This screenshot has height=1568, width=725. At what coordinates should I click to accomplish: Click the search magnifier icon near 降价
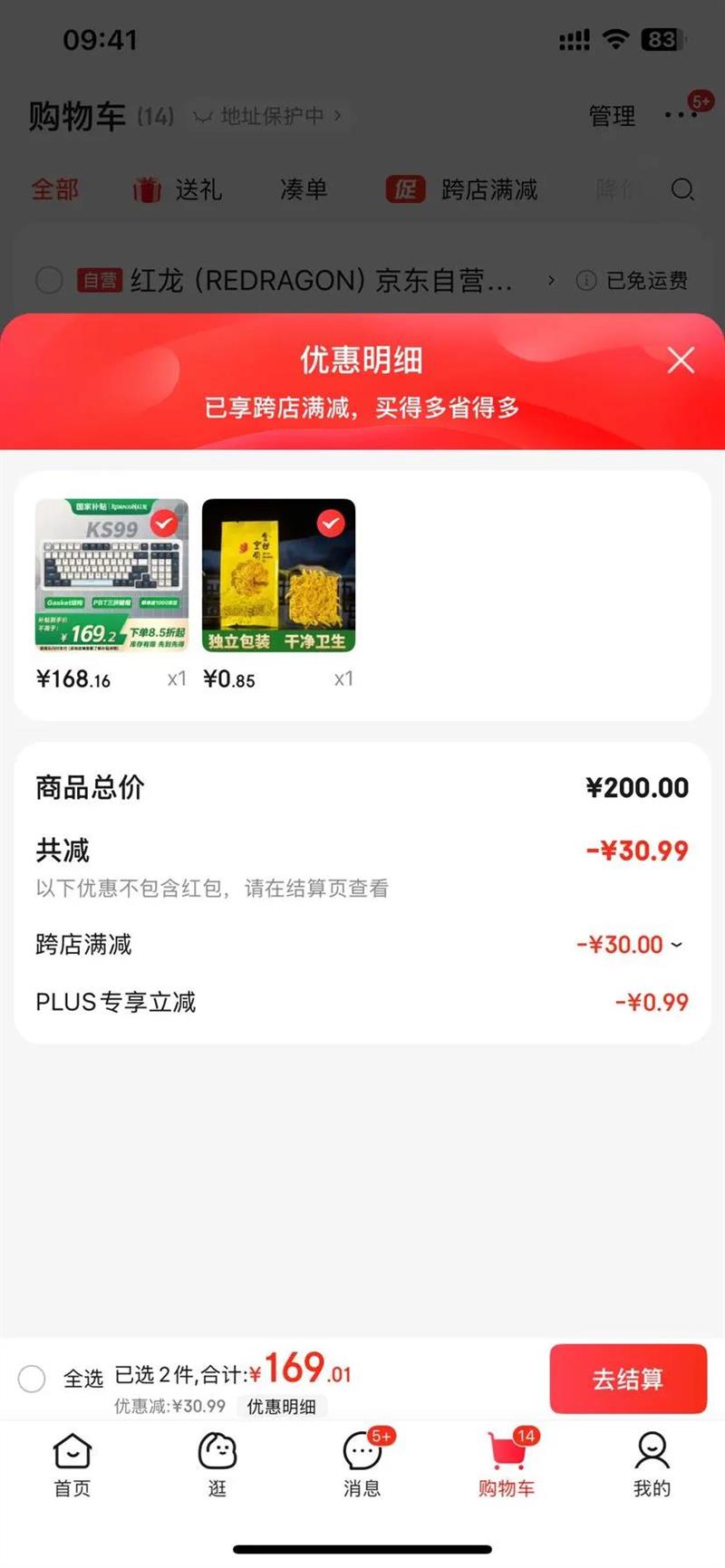coord(682,190)
